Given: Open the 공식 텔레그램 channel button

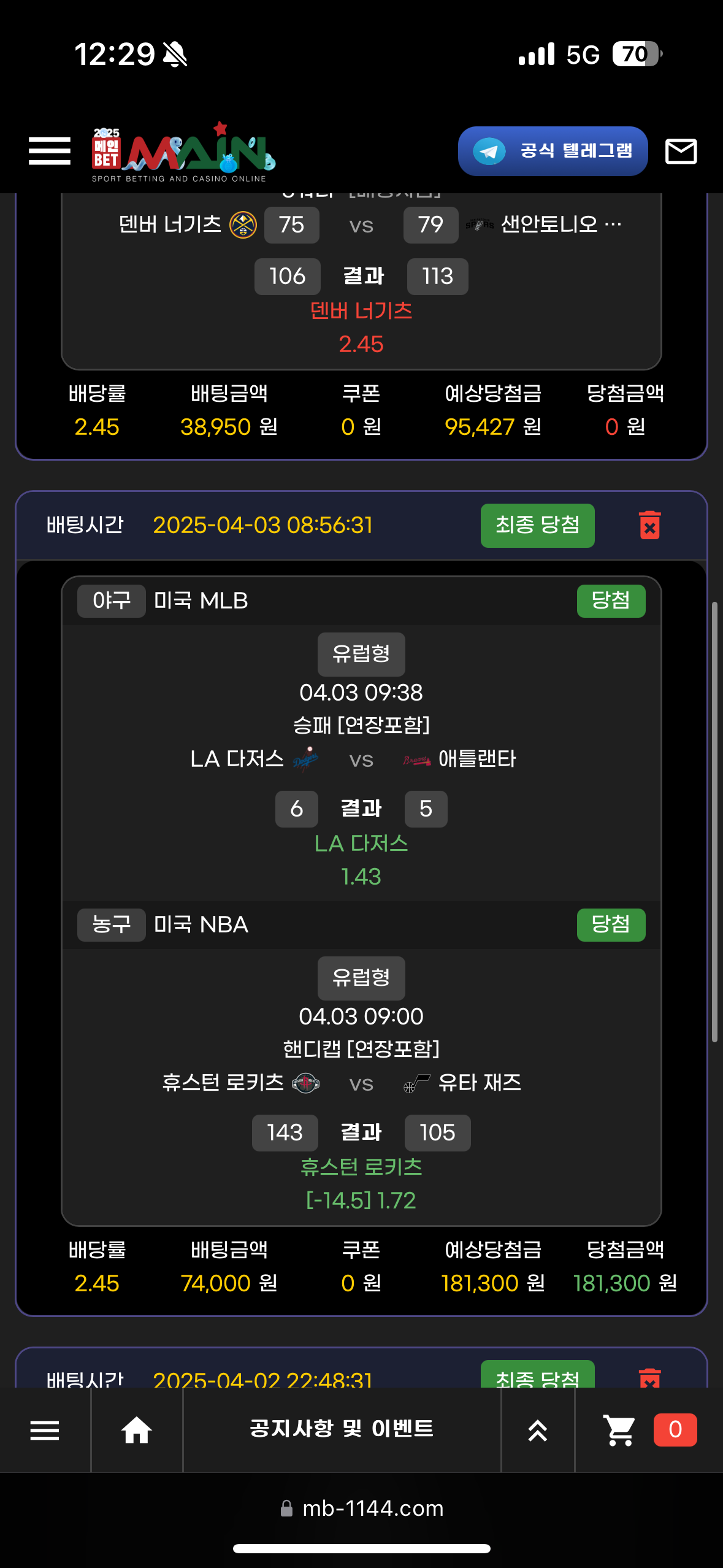Looking at the screenshot, I should pos(553,151).
